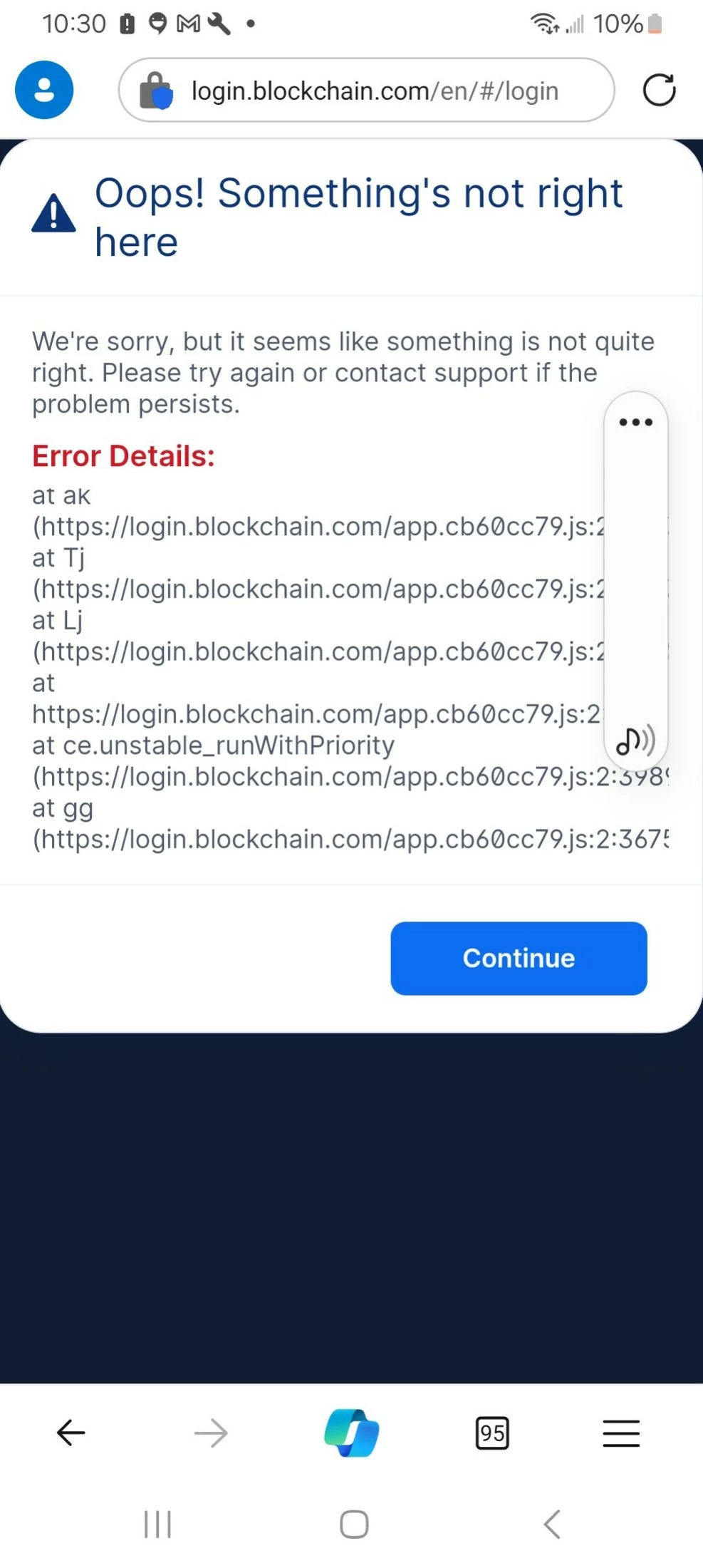Open the tab switcher showing 95 tabs
The width and height of the screenshot is (703, 1568).
[492, 1433]
